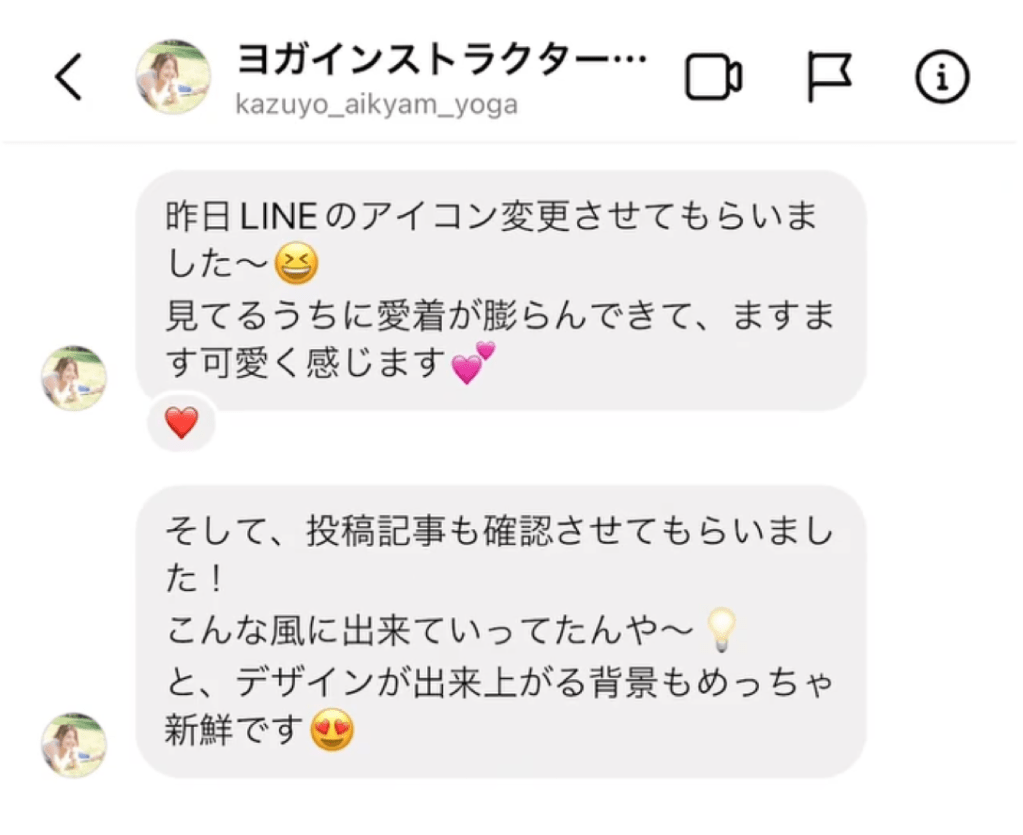Go back from this chat
Image resolution: width=1023 pixels, height=835 pixels.
click(x=68, y=78)
